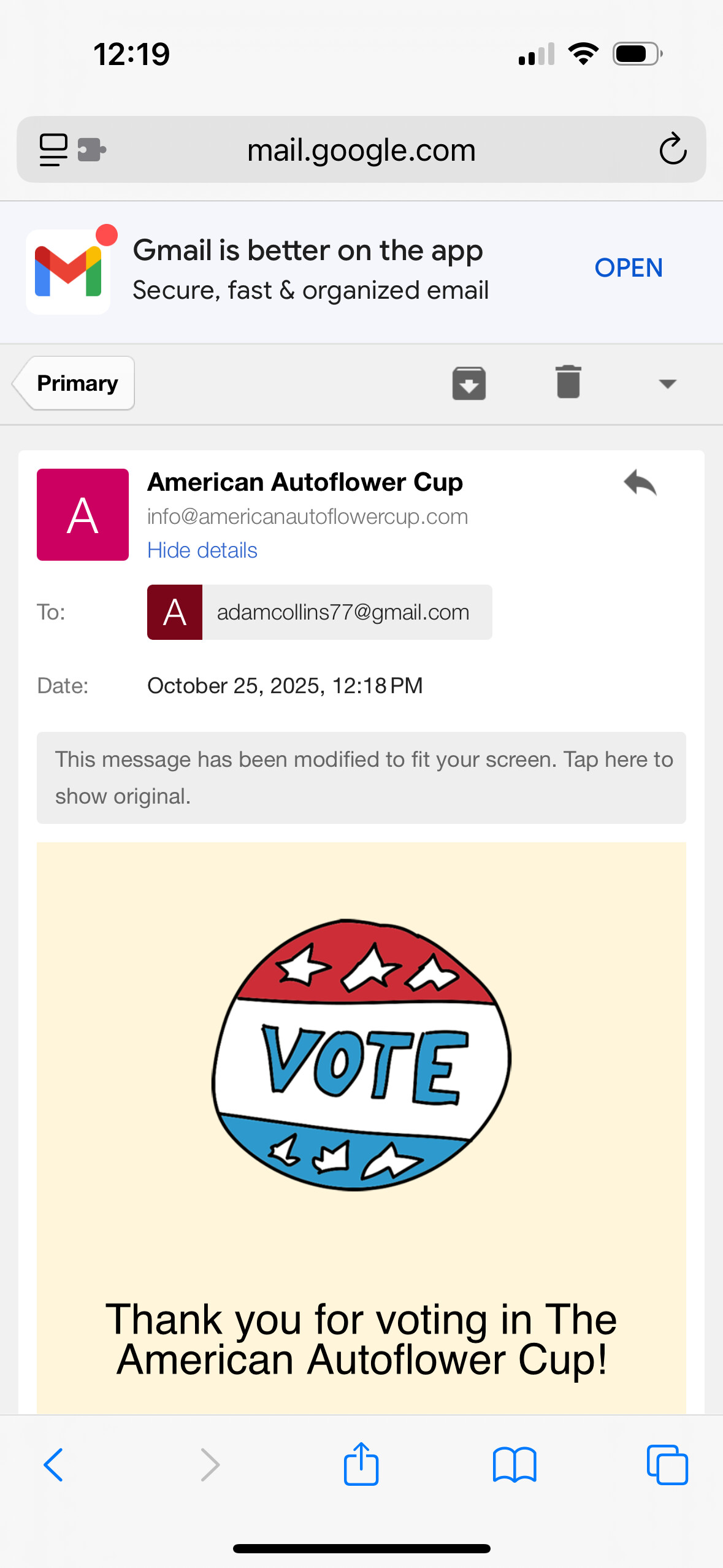
Task: Reload the Gmail page
Action: pos(672,149)
